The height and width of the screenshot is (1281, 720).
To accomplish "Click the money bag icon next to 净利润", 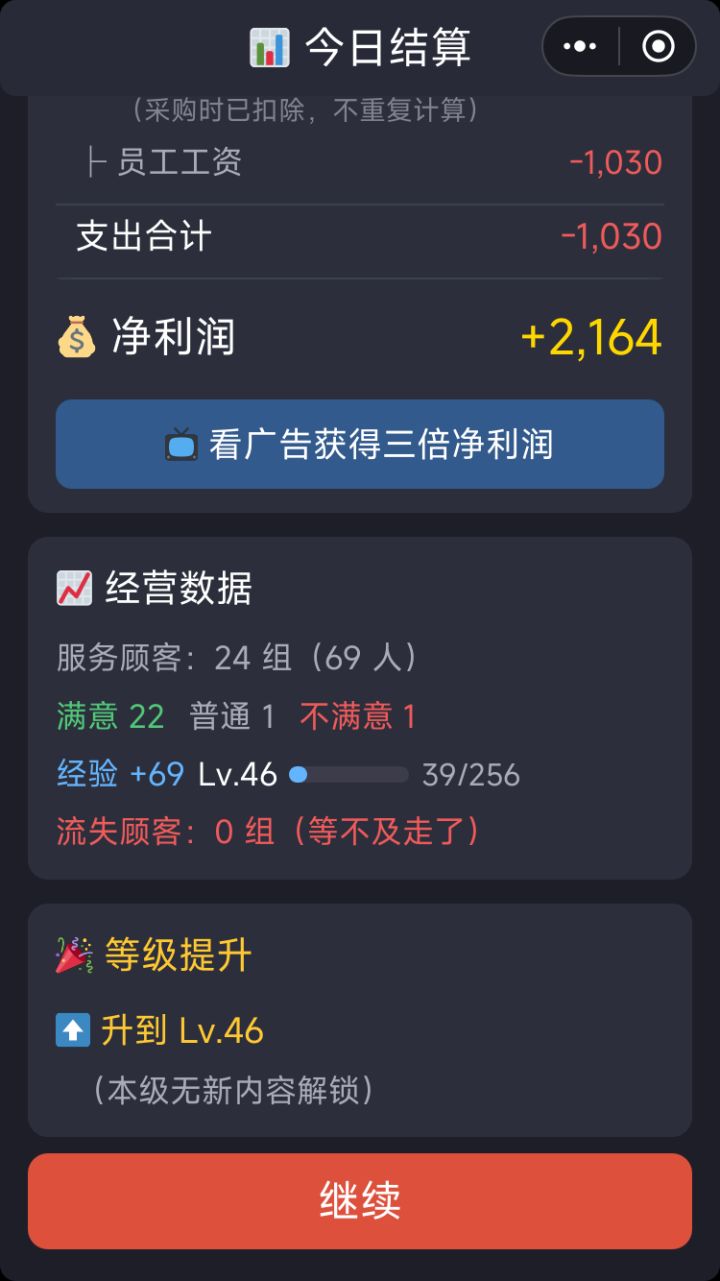I will click(76, 338).
